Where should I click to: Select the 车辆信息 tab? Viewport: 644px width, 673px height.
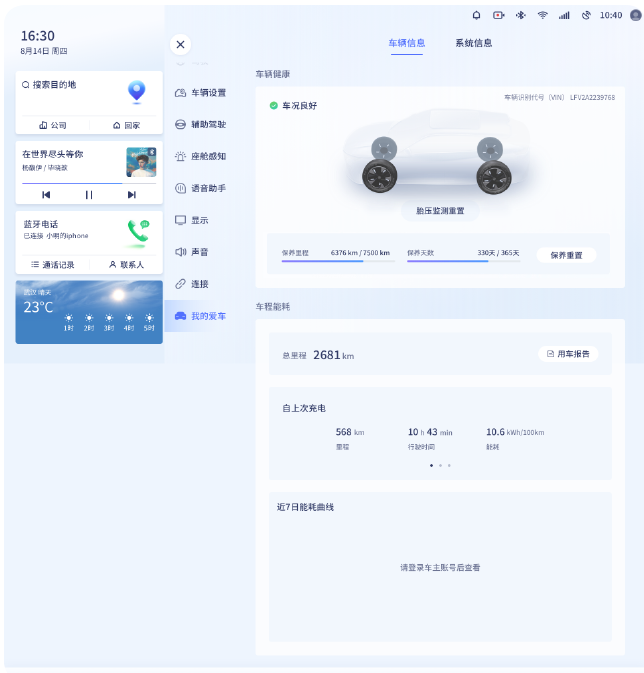pyautogui.click(x=407, y=43)
